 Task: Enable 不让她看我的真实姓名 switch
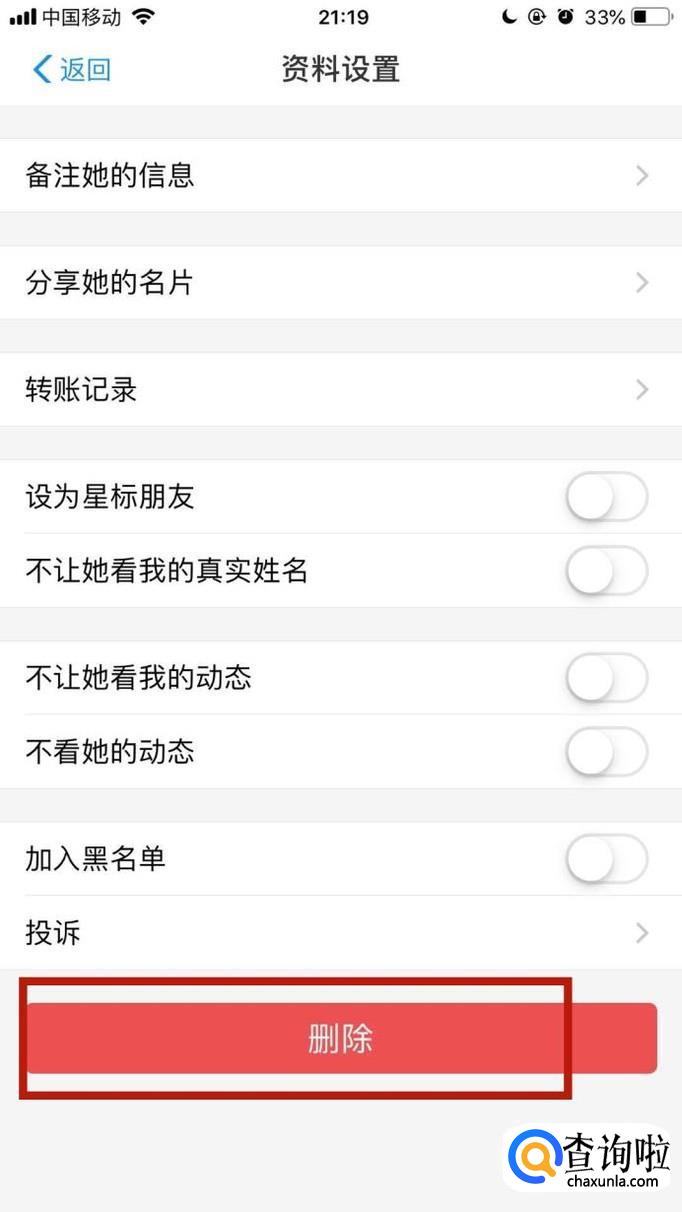(606, 571)
